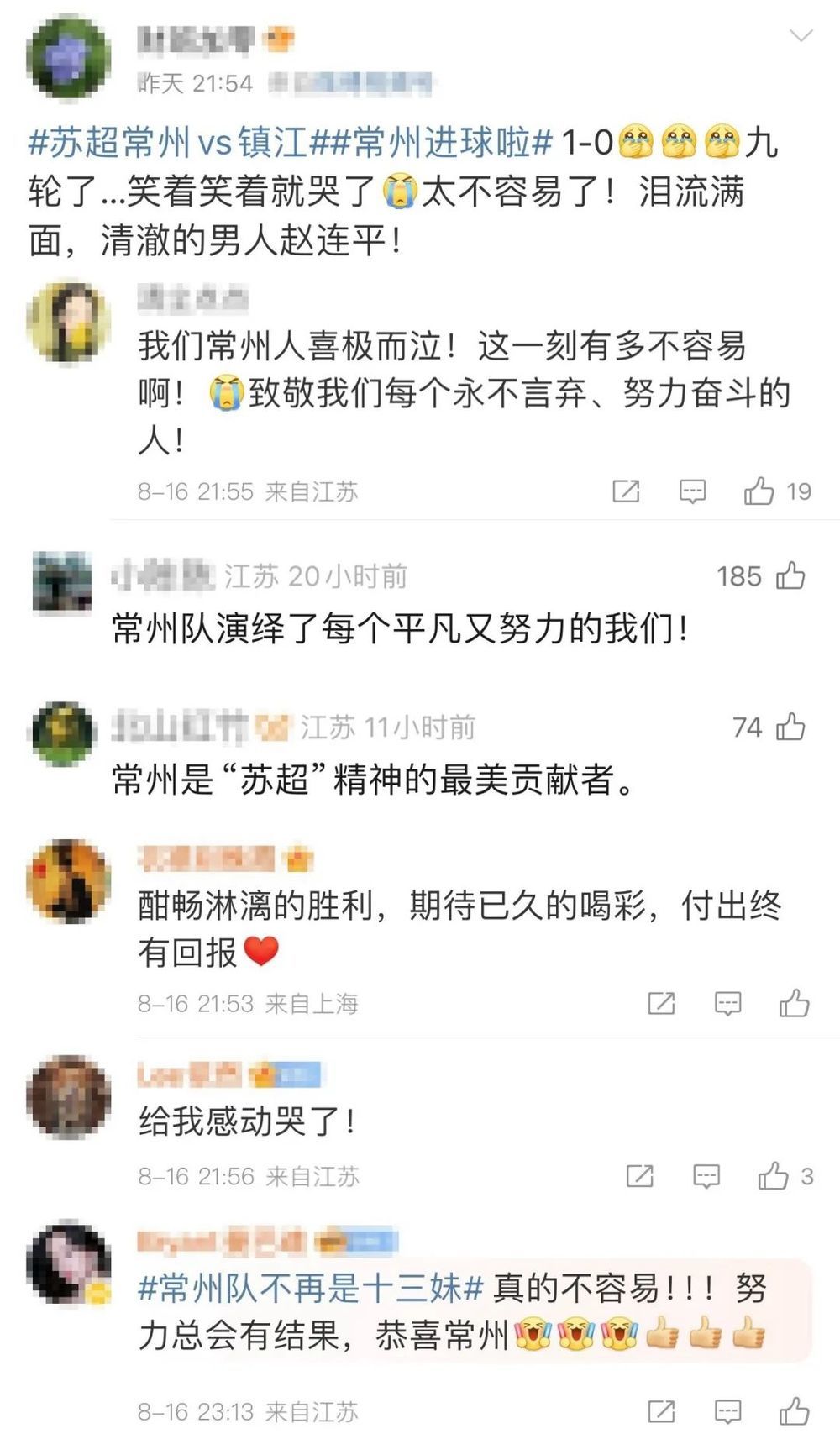This screenshot has height=1439, width=840.
Task: Repost the comment 给我感动哭了
Action: click(x=640, y=1176)
